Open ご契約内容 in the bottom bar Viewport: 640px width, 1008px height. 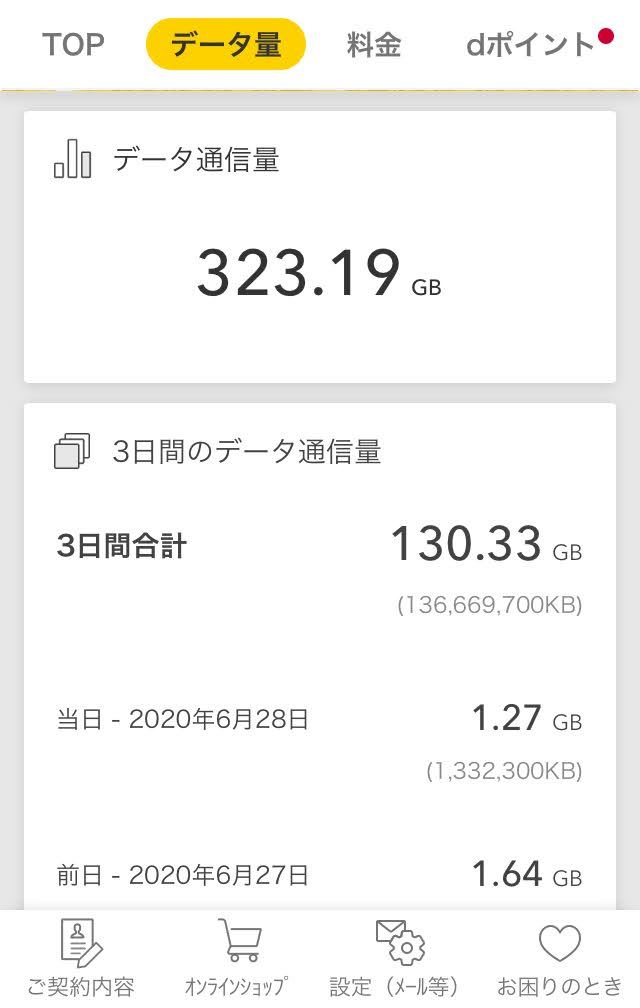tap(80, 958)
